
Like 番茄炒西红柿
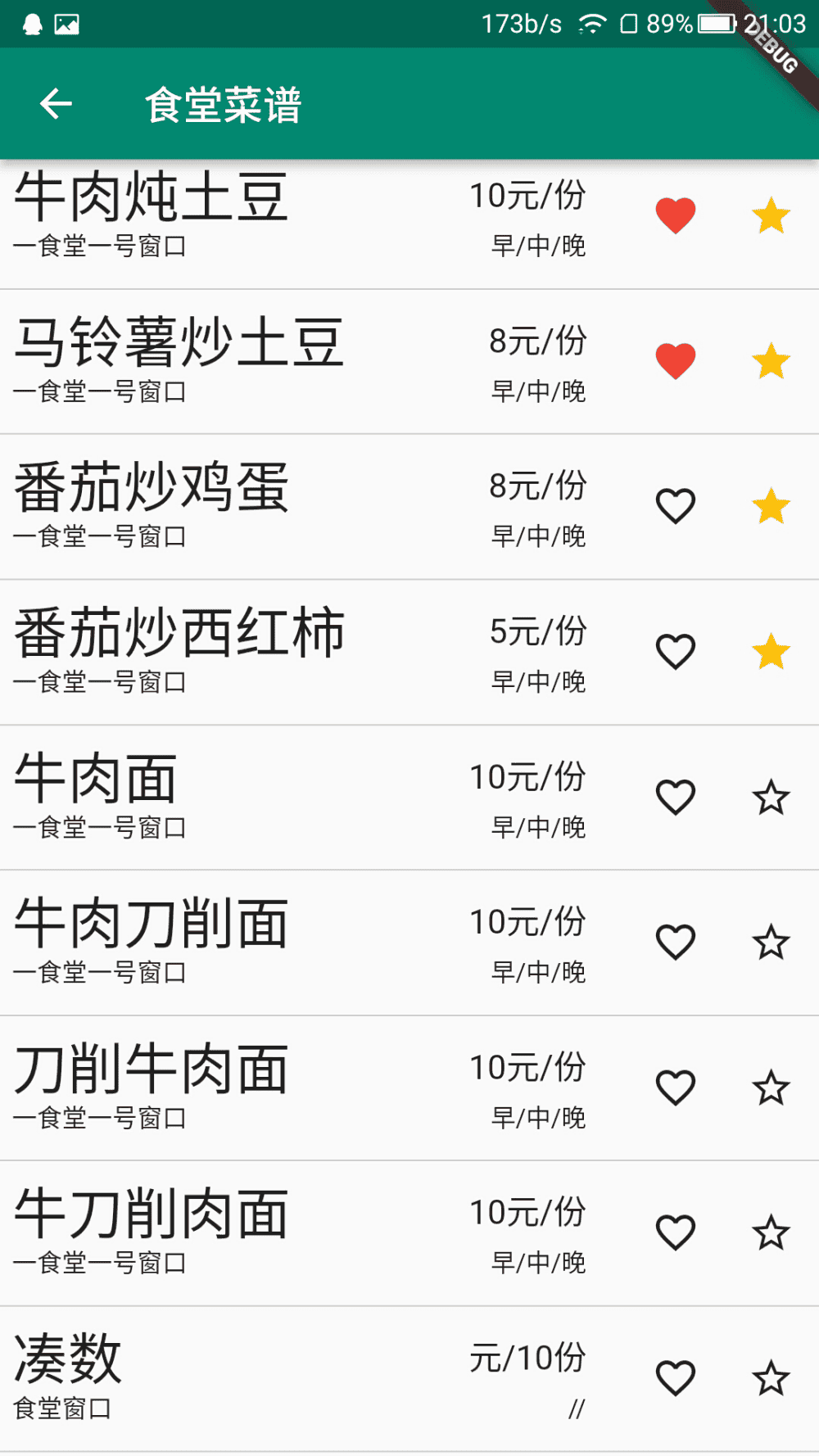(676, 652)
